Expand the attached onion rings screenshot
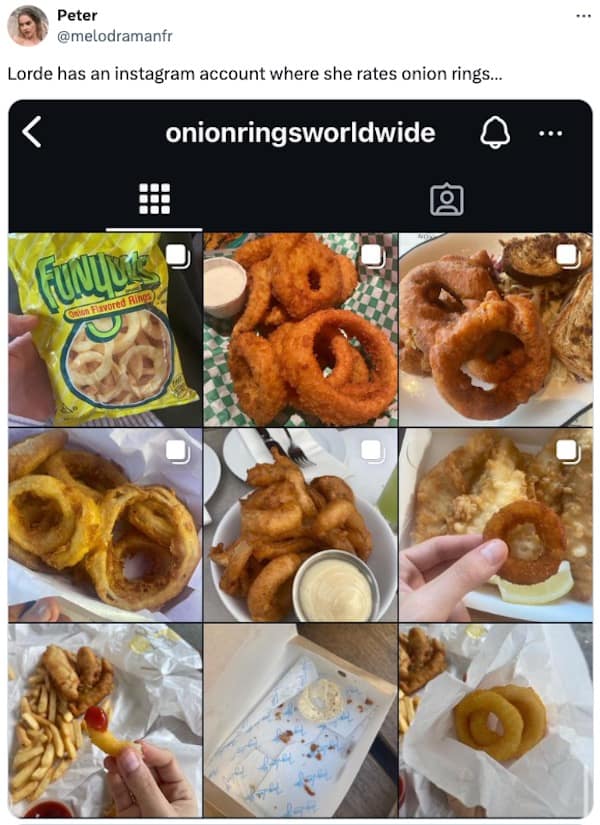 click(300, 460)
